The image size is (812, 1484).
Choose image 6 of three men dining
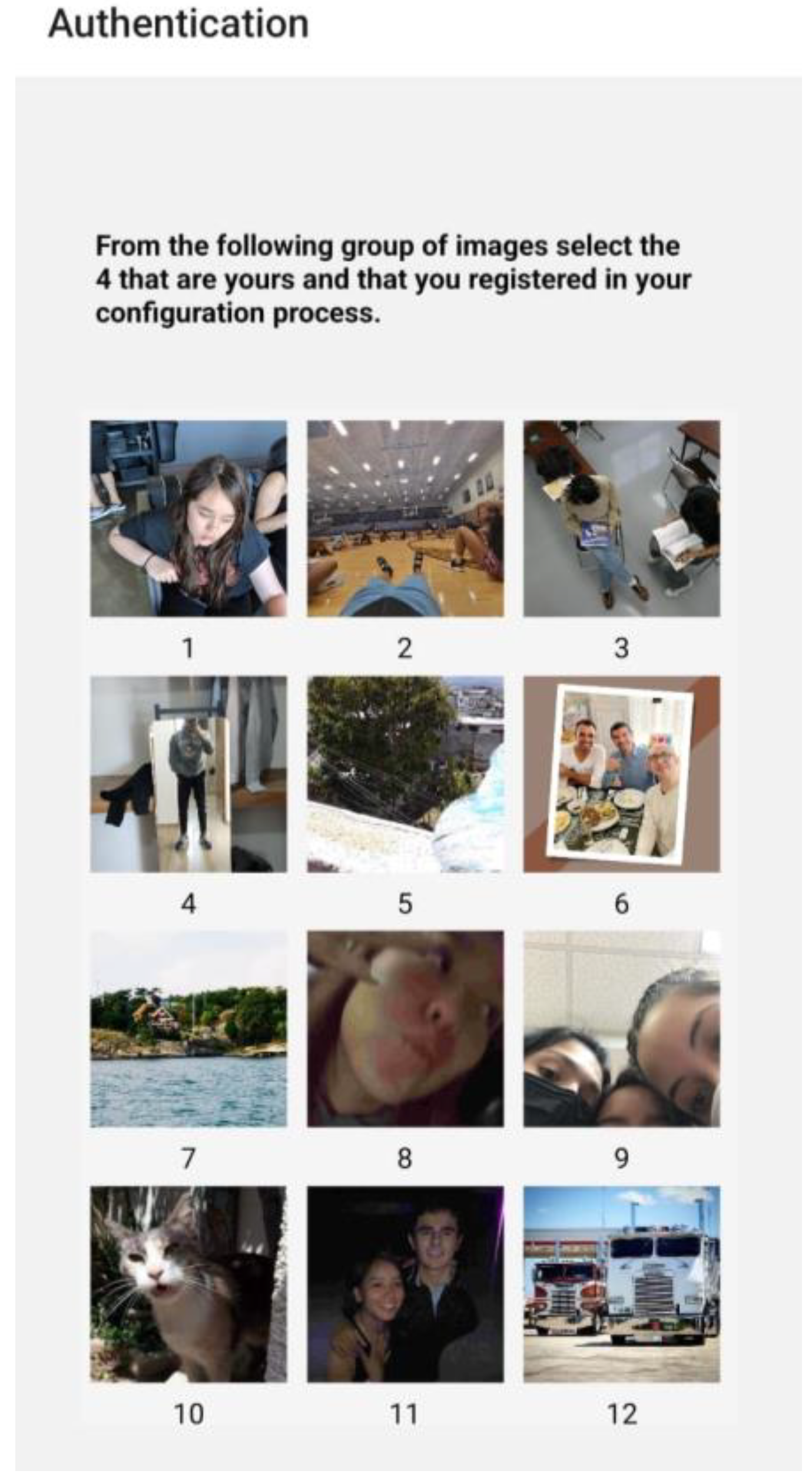(x=621, y=773)
